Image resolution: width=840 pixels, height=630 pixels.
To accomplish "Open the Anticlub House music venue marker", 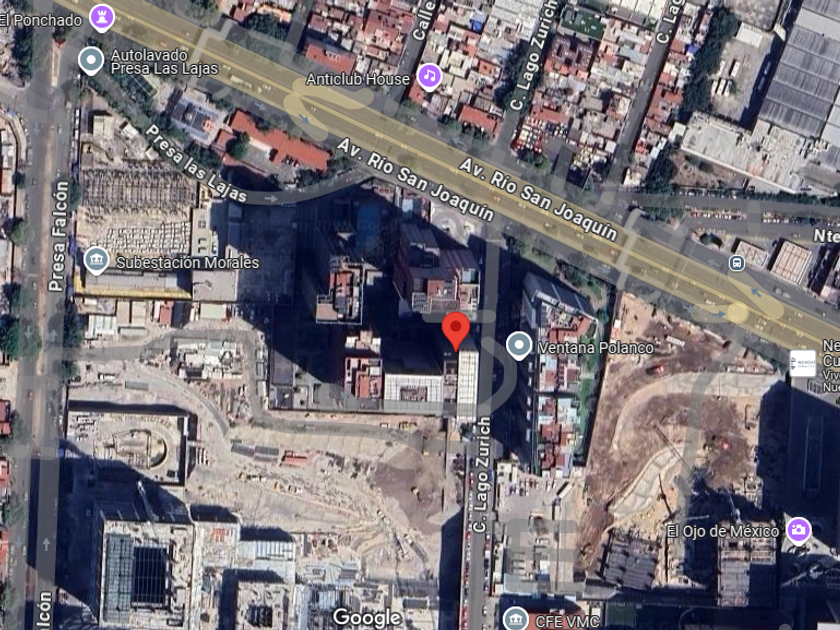I will click(x=430, y=77).
